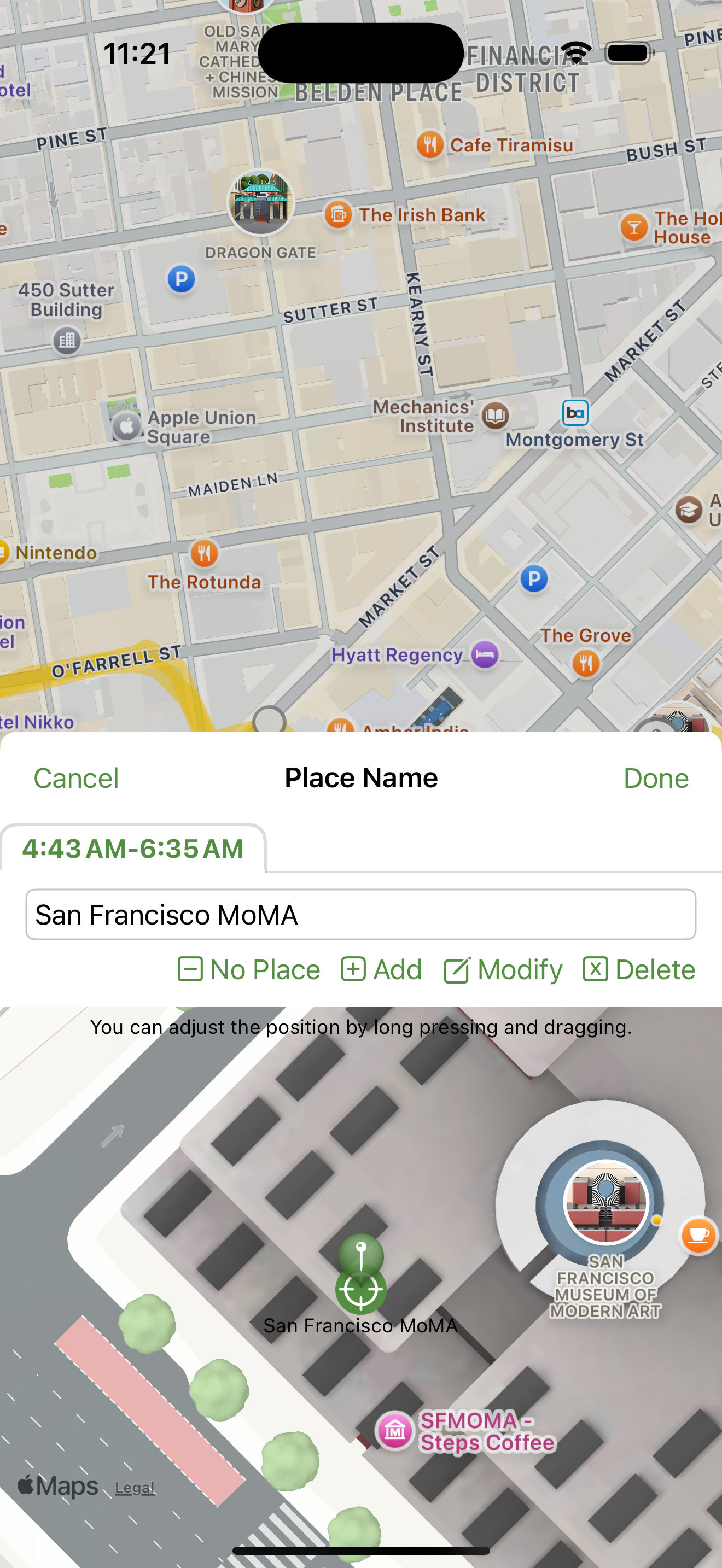Delete this place

[x=639, y=969]
